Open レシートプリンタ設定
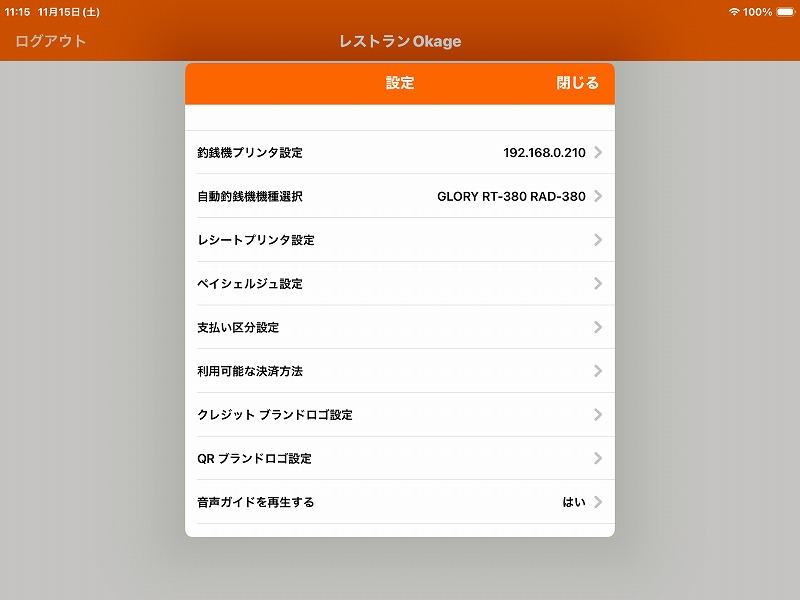800x600 pixels. (x=400, y=240)
